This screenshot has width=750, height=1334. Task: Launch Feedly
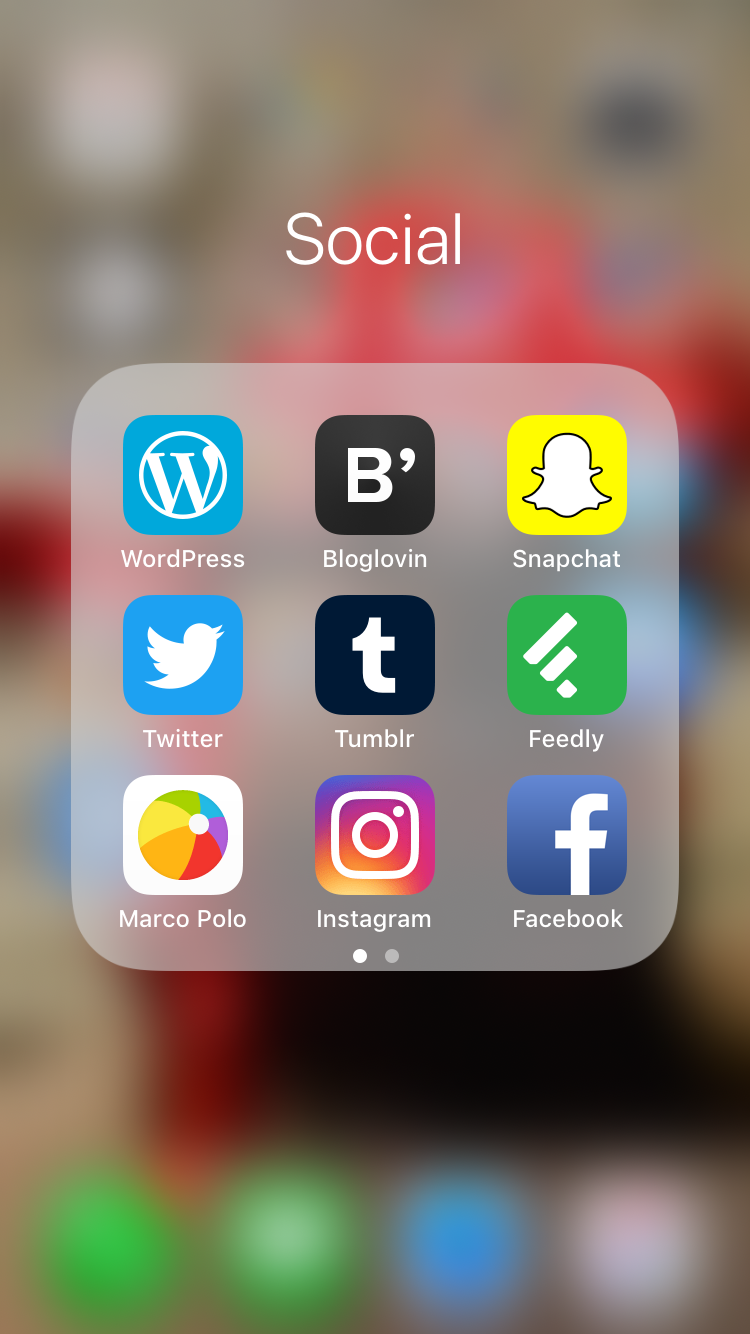click(x=567, y=655)
